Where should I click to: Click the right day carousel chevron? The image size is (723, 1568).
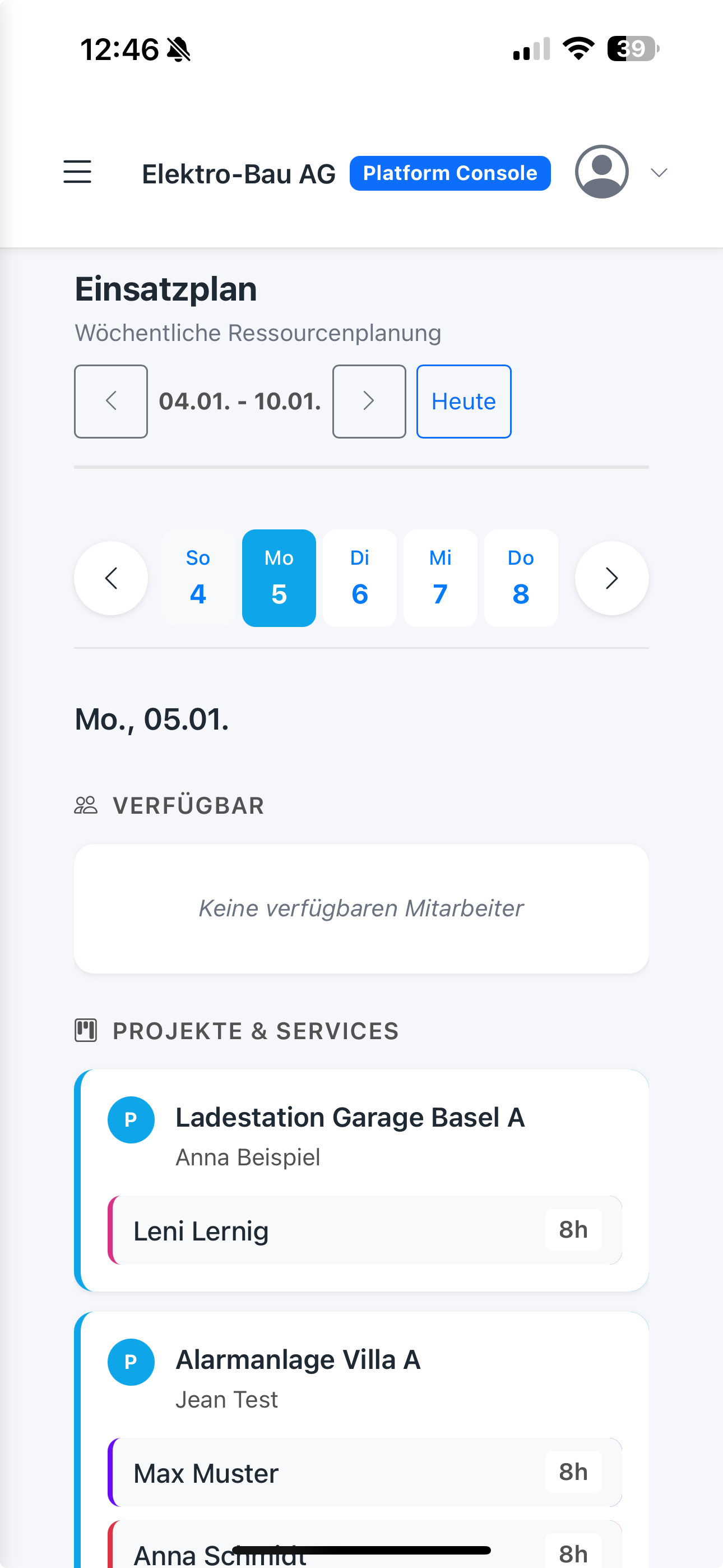[x=611, y=578]
